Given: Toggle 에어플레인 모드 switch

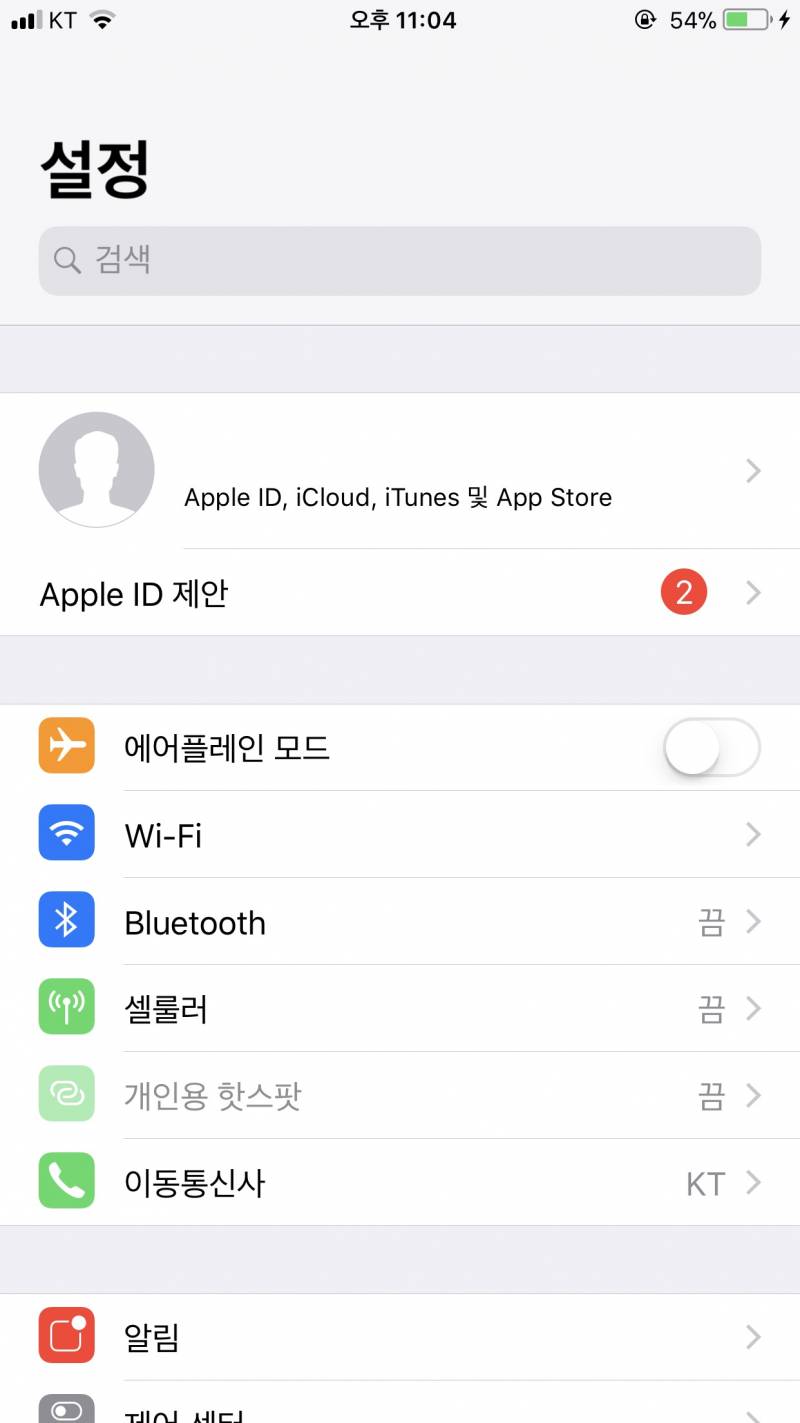Looking at the screenshot, I should tap(711, 748).
